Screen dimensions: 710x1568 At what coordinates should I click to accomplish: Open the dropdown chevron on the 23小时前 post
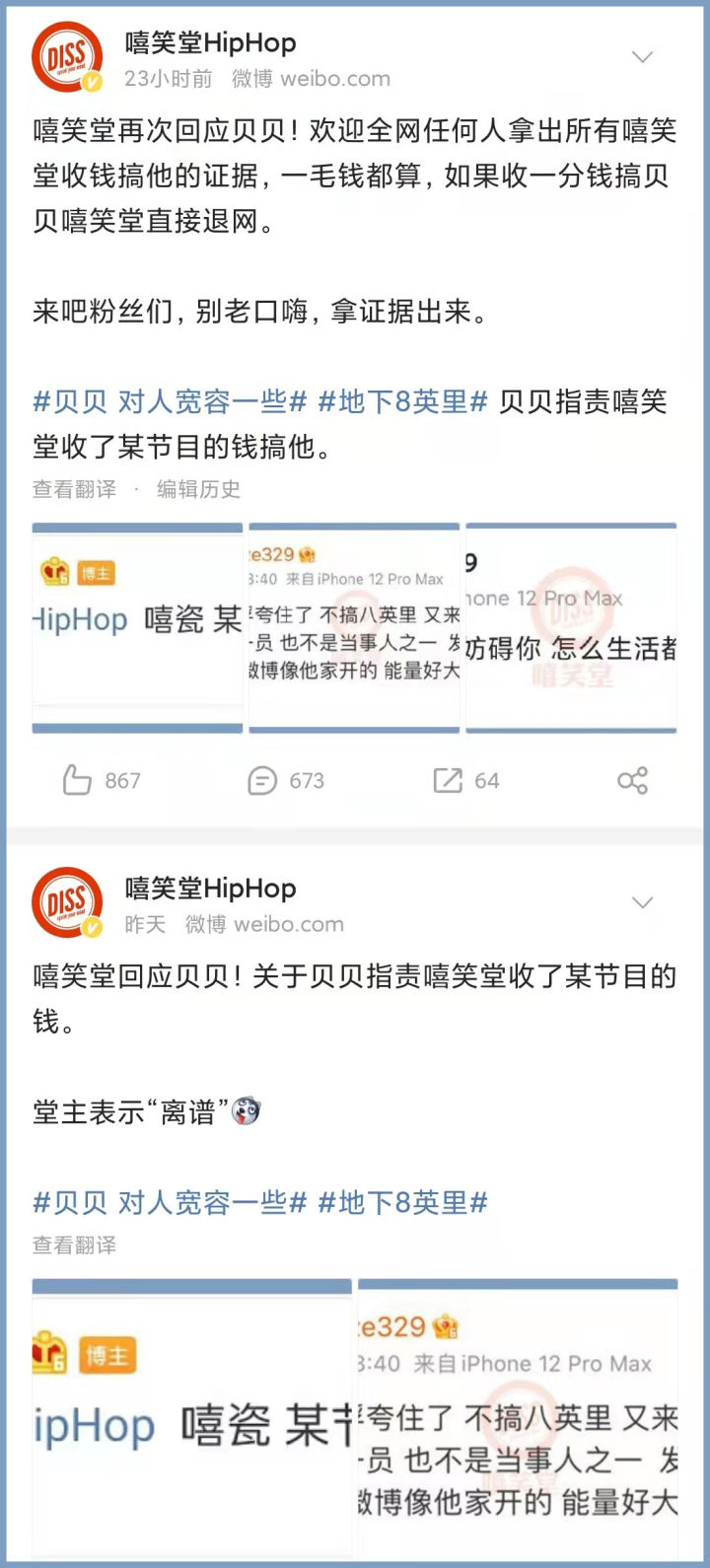(642, 57)
